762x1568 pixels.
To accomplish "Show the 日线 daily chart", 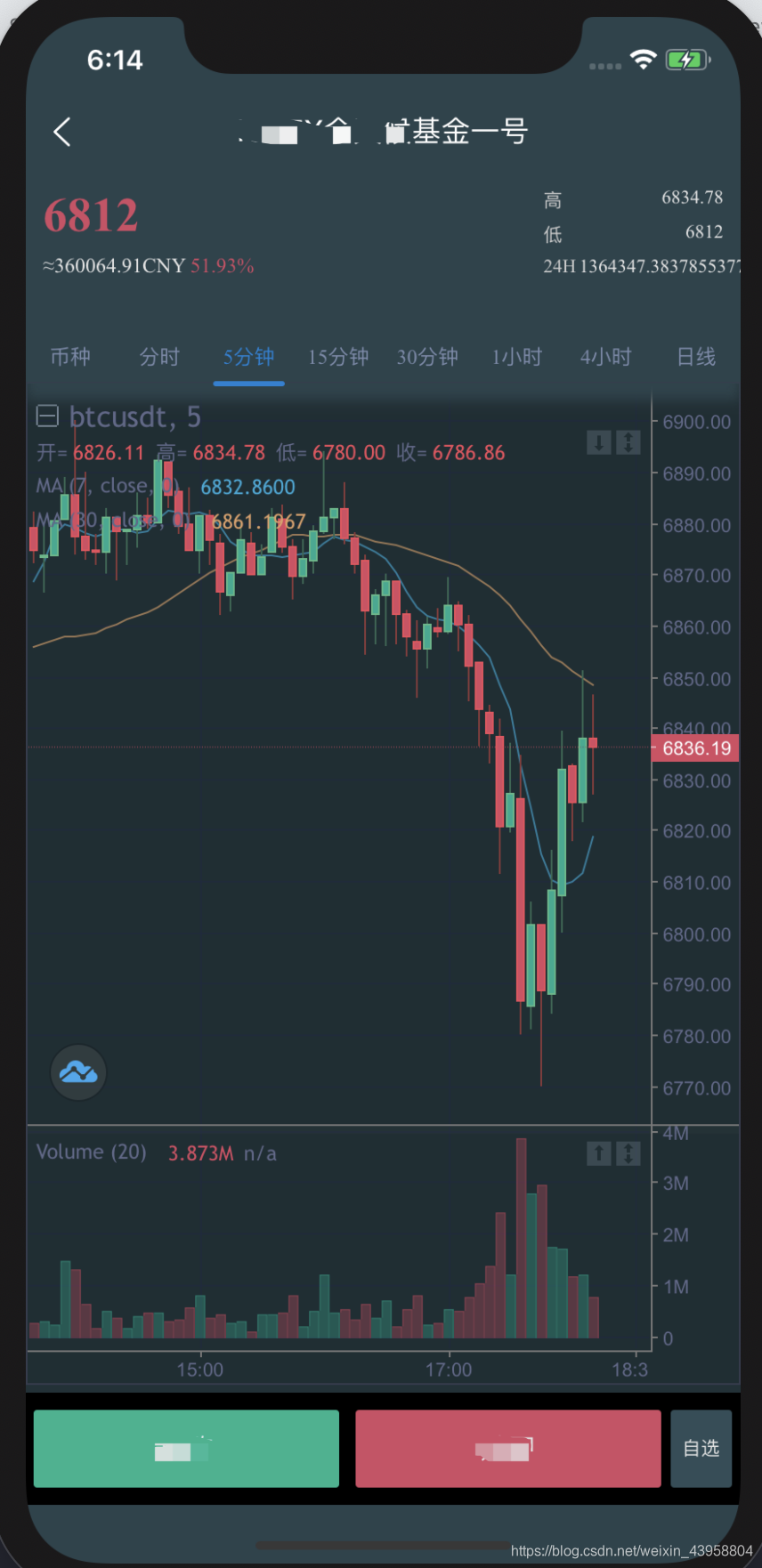I will pos(696,357).
